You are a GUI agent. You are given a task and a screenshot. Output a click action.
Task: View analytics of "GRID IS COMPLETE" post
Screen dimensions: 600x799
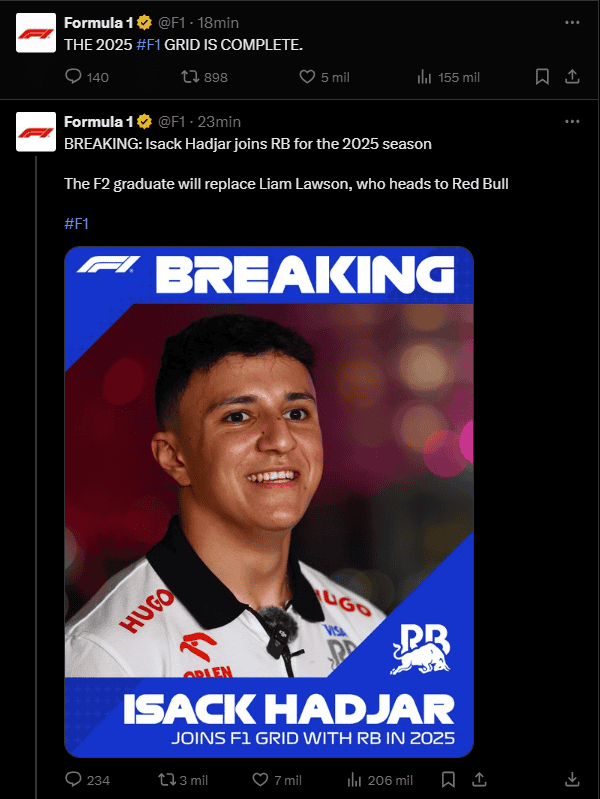point(424,77)
